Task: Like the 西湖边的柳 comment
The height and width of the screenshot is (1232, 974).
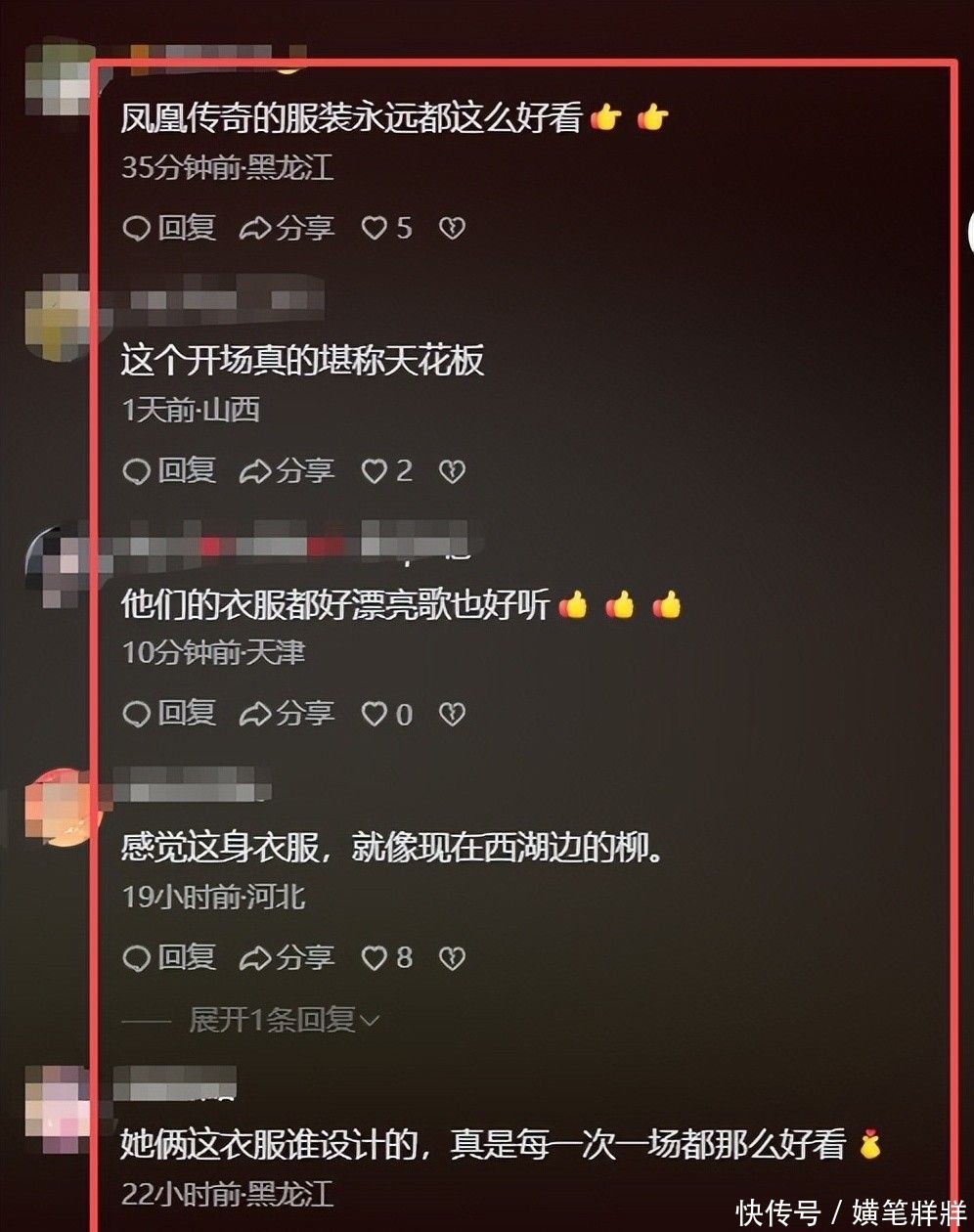Action: pyautogui.click(x=387, y=958)
